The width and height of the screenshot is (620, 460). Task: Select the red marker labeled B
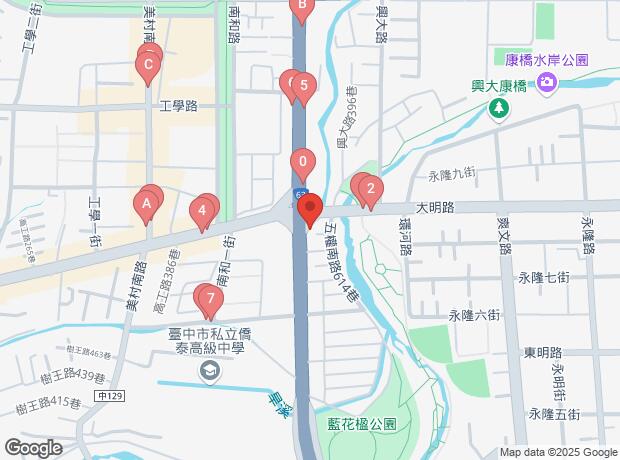click(301, 8)
